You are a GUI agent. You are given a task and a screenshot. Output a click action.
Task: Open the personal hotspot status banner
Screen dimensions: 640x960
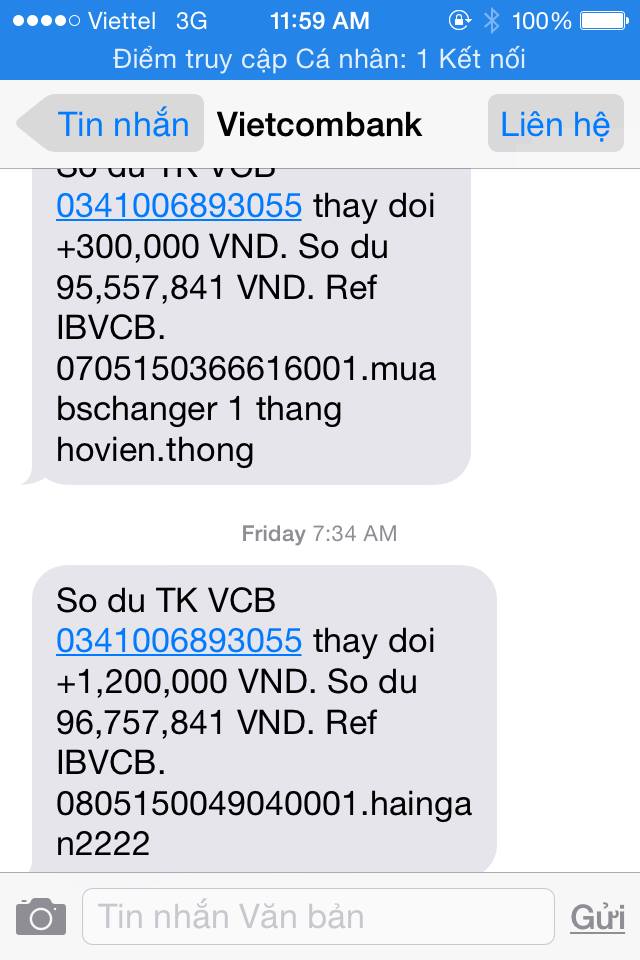(x=320, y=58)
